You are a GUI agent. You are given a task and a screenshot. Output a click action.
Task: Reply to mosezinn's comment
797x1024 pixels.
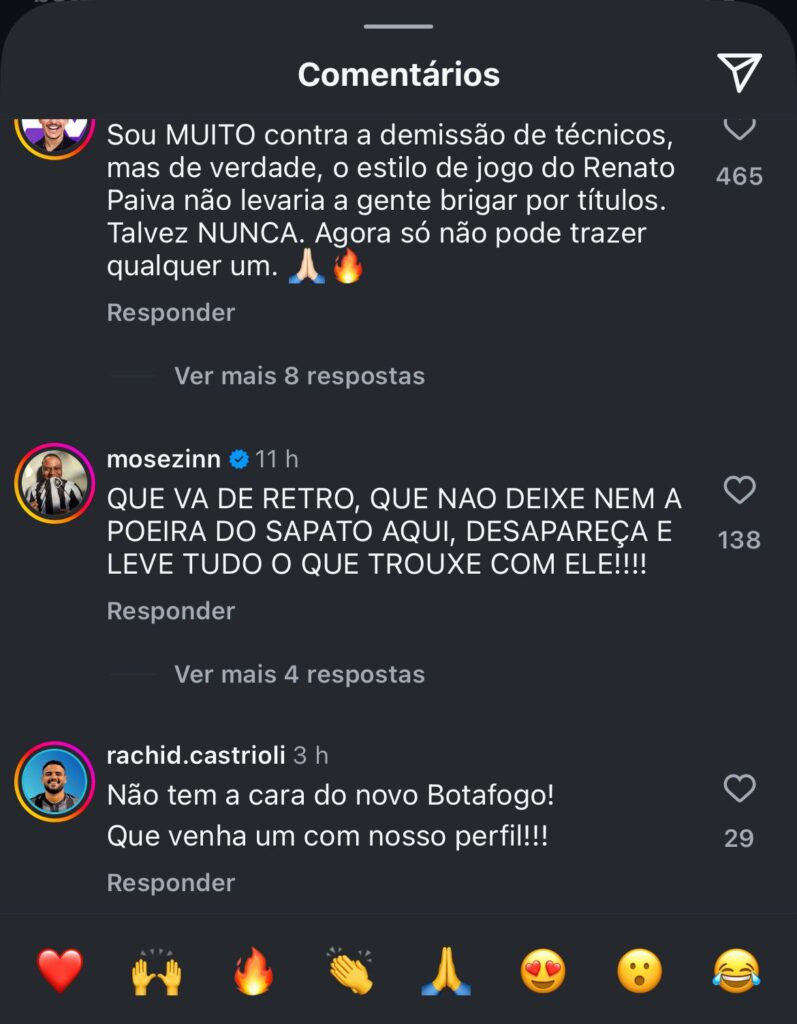coord(170,611)
